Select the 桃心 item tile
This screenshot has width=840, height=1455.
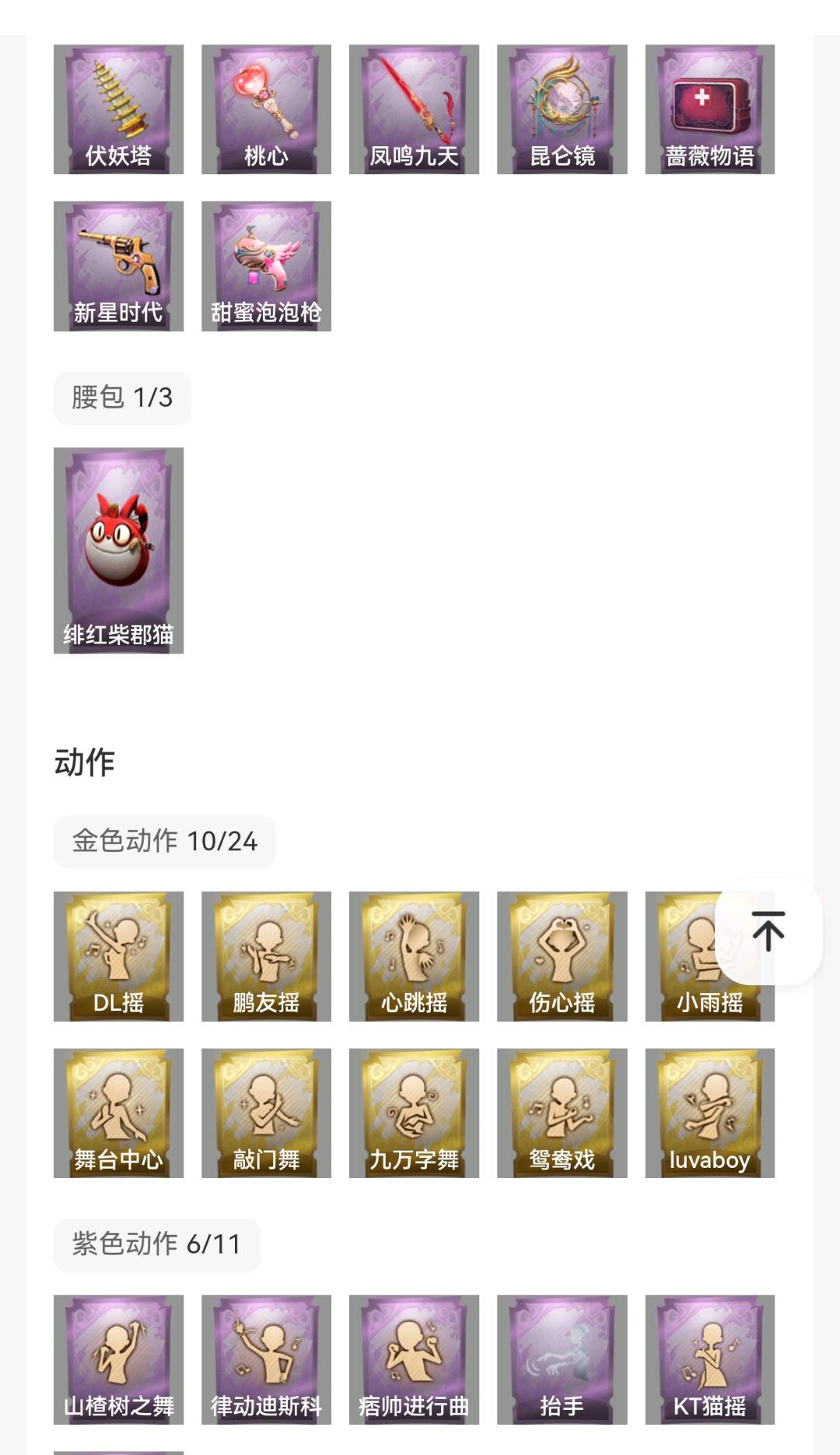[266, 109]
